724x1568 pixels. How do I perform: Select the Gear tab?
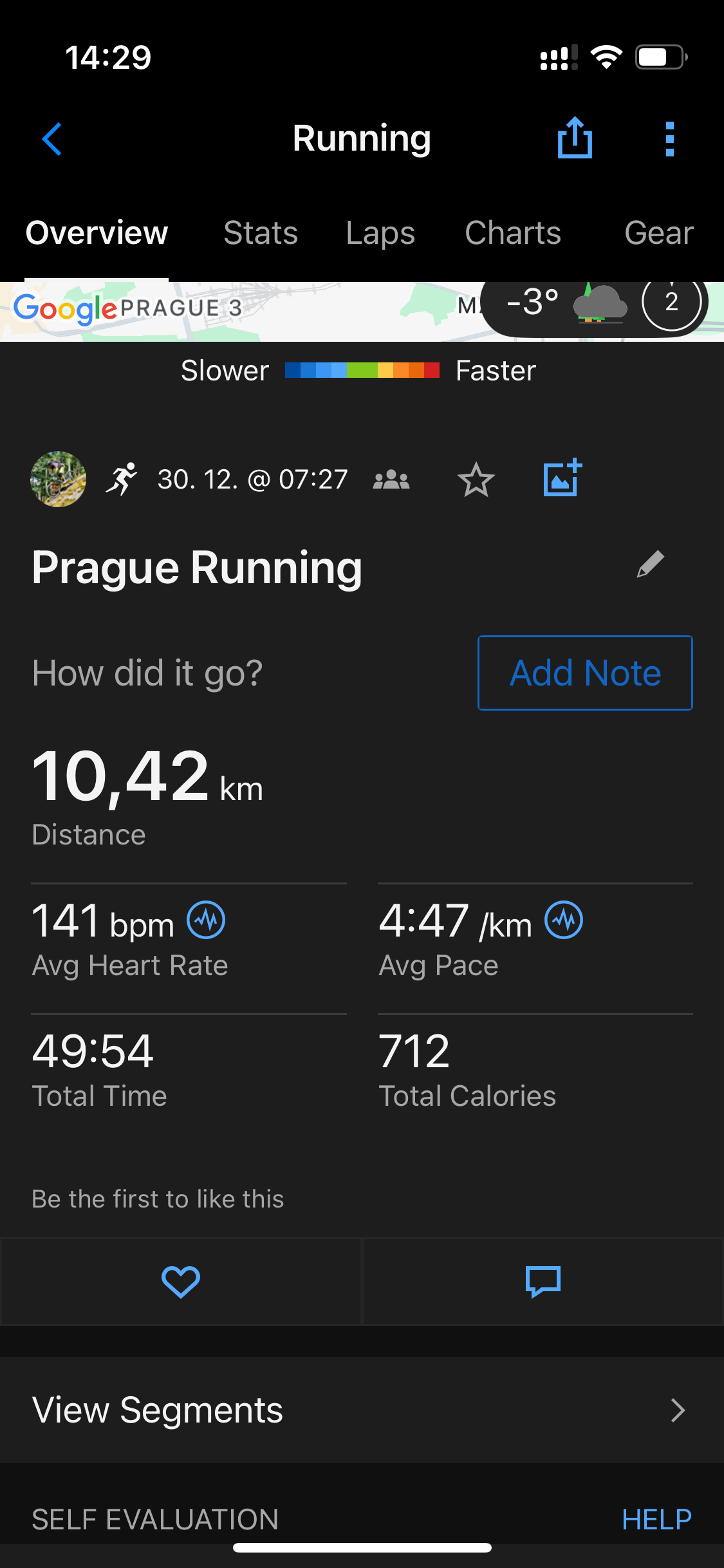pyautogui.click(x=658, y=233)
